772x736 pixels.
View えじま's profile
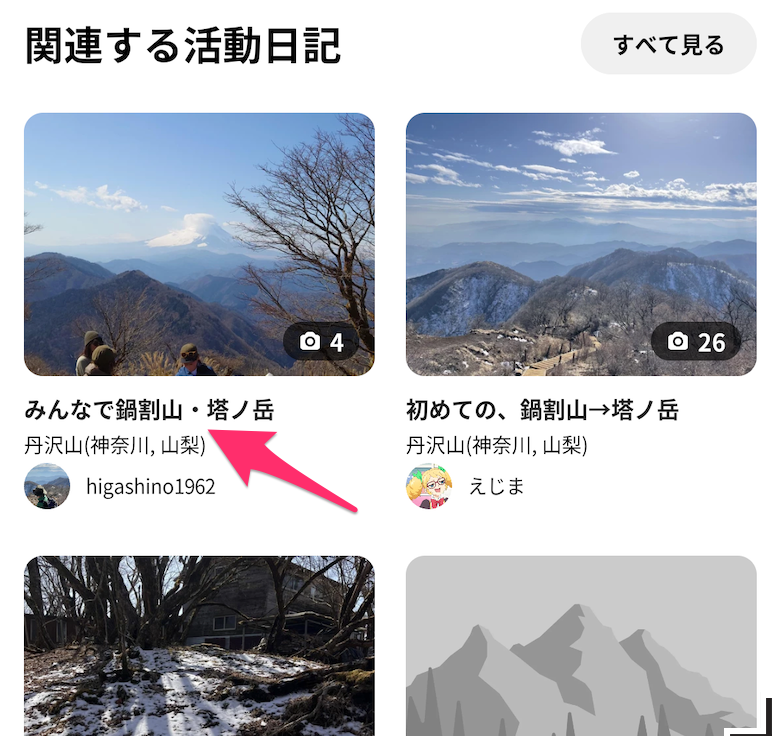496,487
